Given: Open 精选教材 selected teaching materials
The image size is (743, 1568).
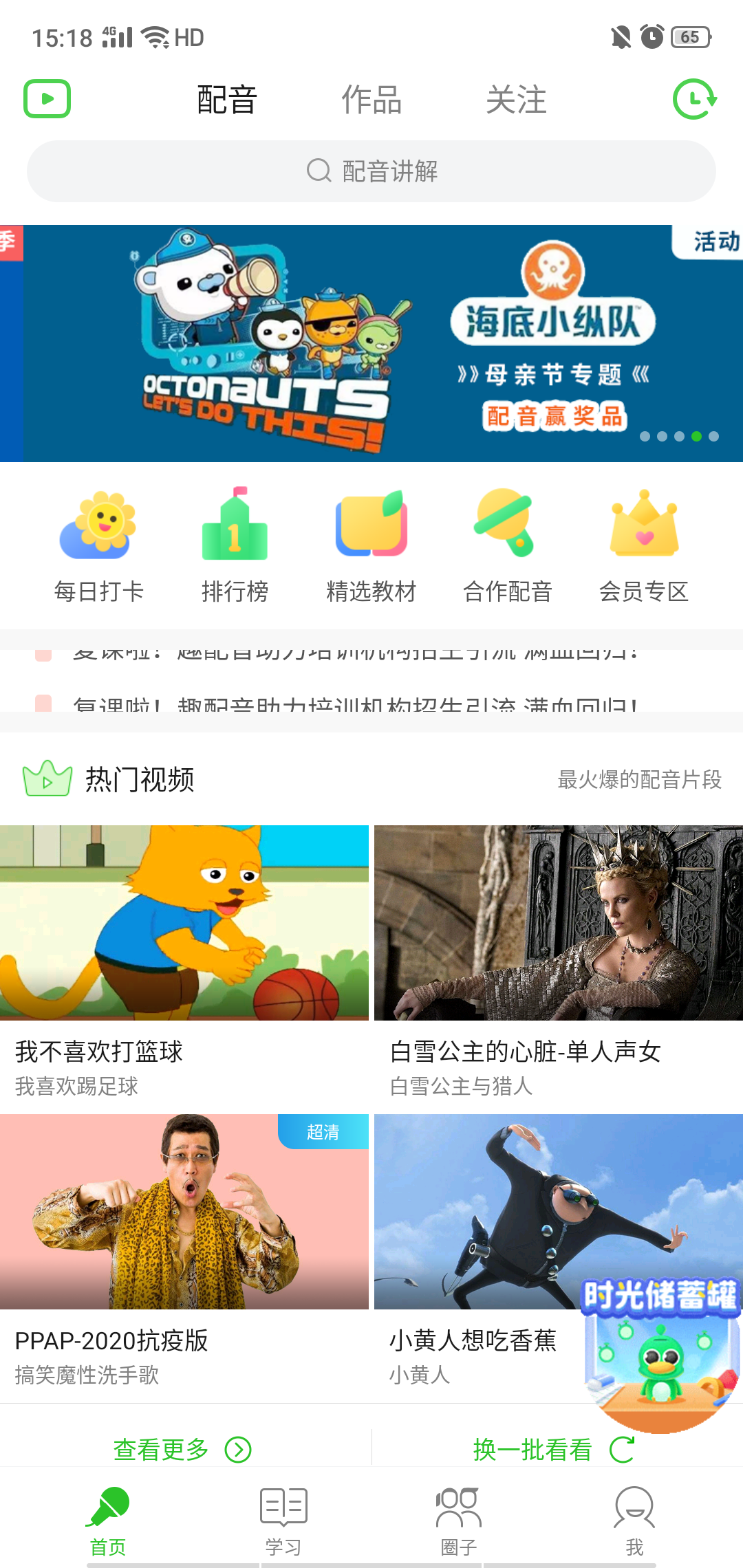Looking at the screenshot, I should pos(371,547).
